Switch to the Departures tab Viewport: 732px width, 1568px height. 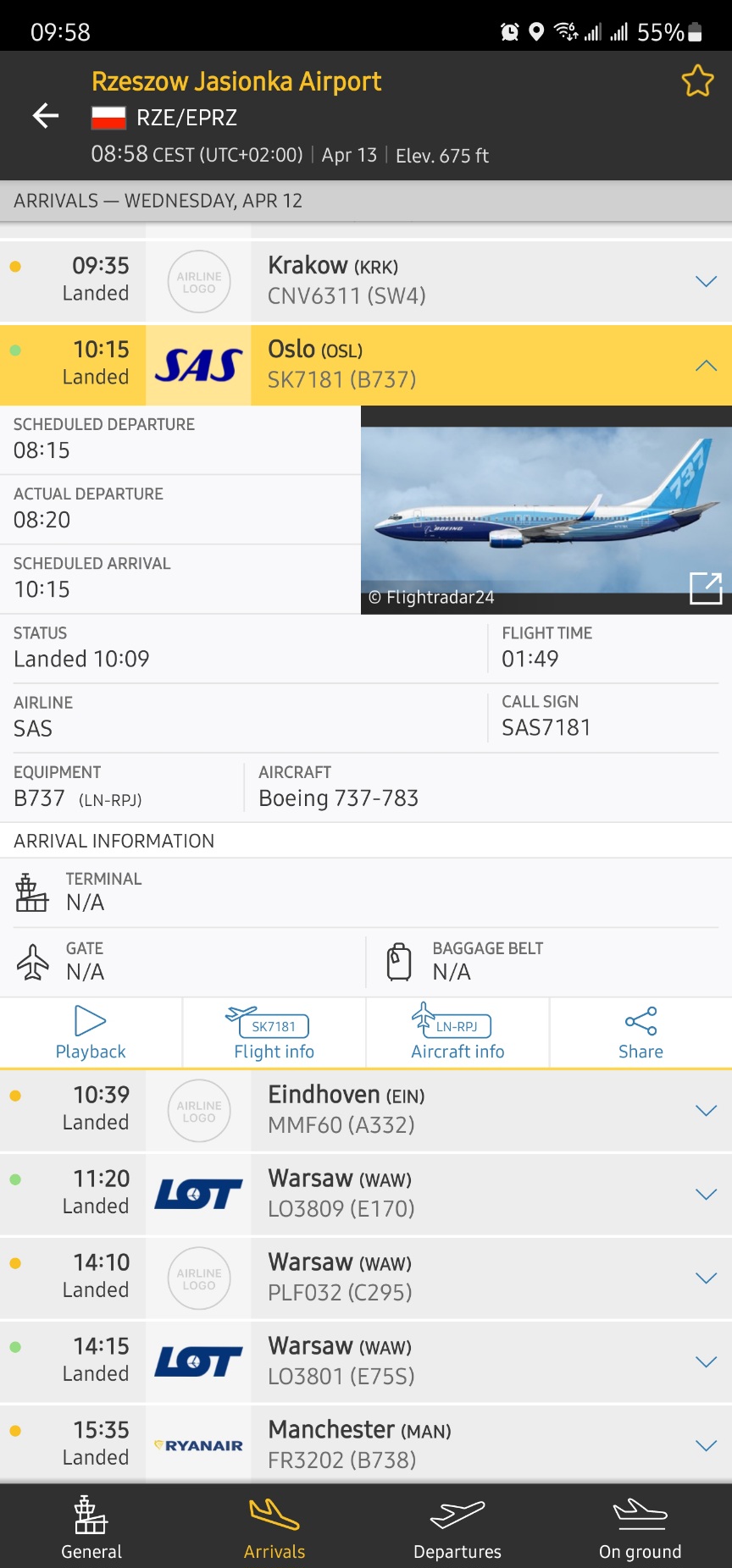tap(457, 1527)
